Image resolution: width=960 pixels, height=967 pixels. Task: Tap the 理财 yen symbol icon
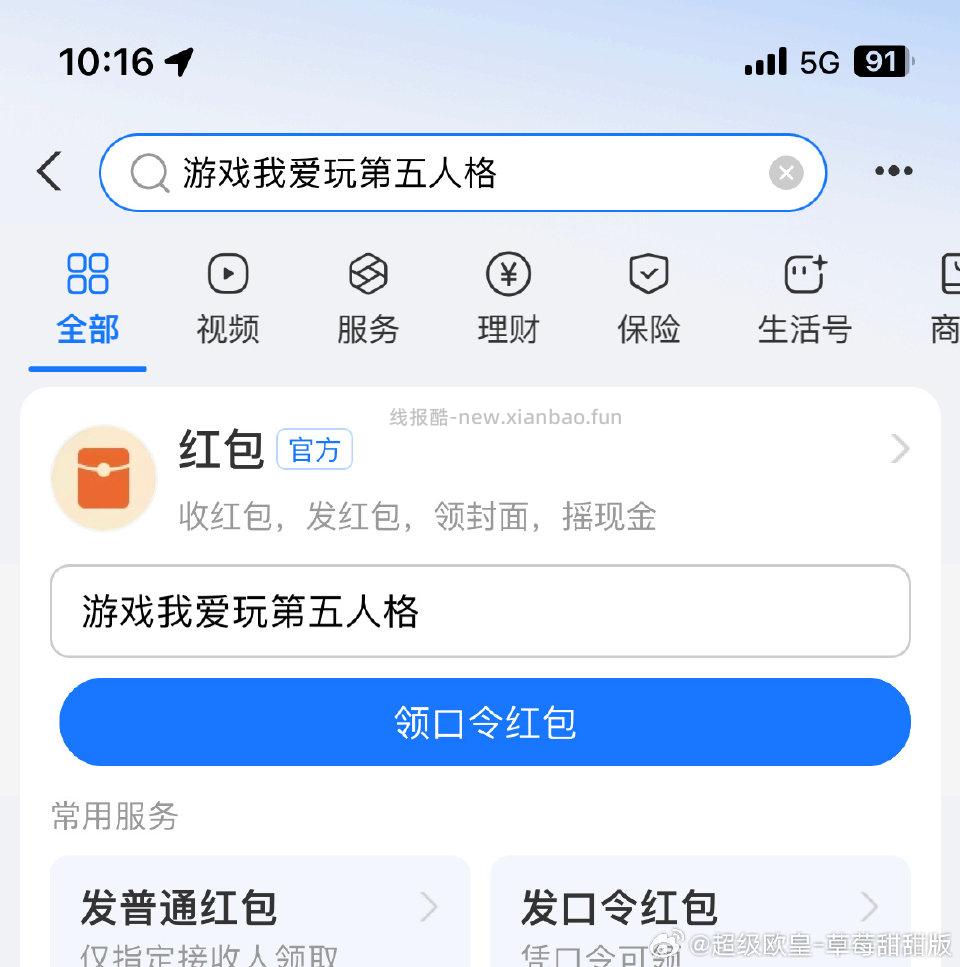[x=507, y=272]
